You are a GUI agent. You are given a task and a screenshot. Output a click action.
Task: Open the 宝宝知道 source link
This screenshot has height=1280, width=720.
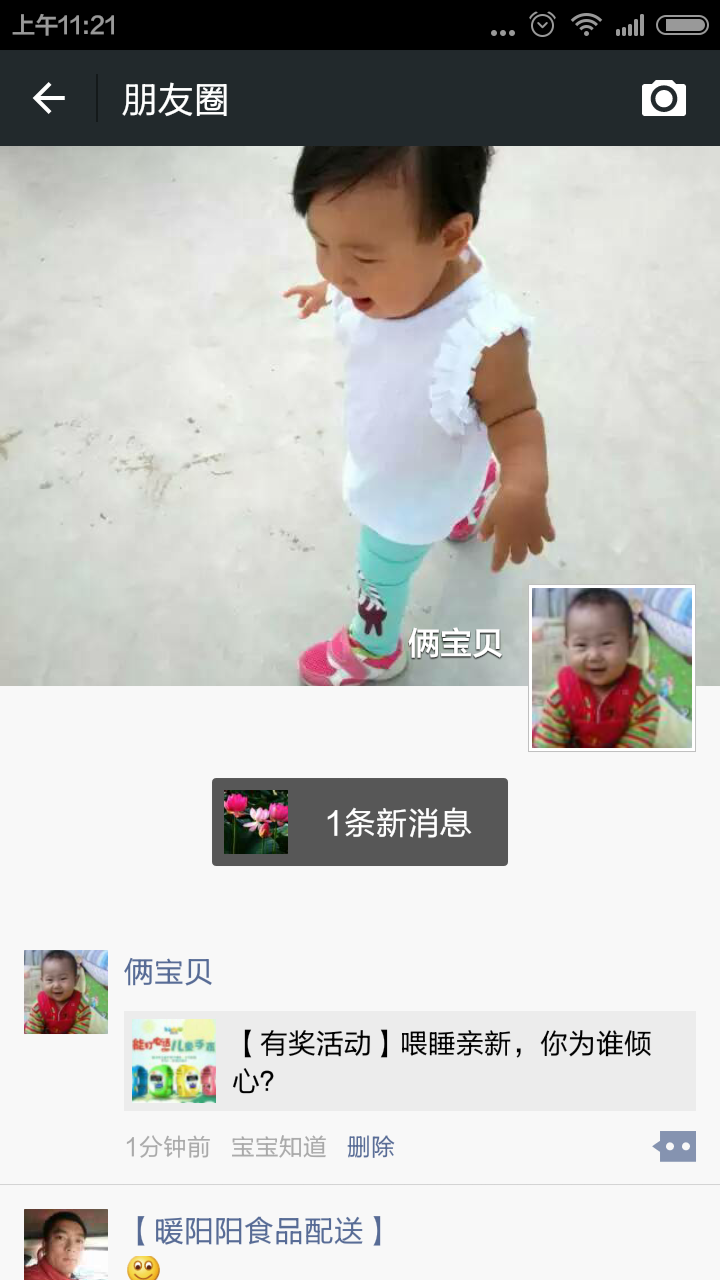(x=279, y=1147)
